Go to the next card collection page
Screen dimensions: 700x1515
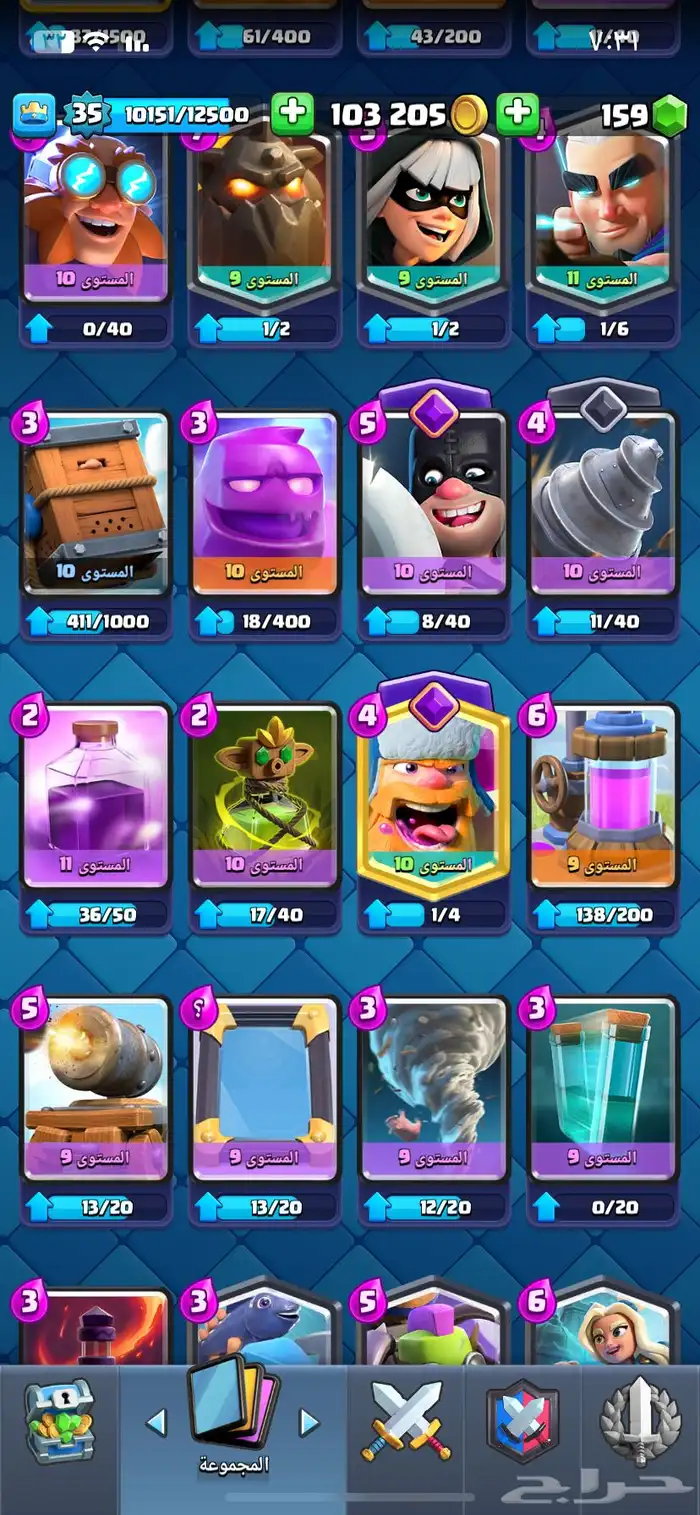(x=309, y=1421)
